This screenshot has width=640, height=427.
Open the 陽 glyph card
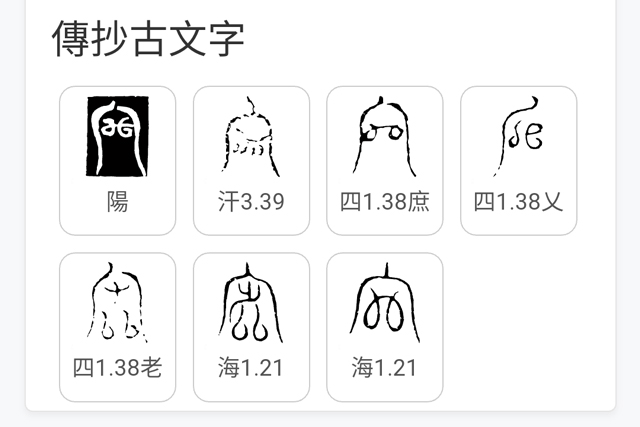point(117,160)
